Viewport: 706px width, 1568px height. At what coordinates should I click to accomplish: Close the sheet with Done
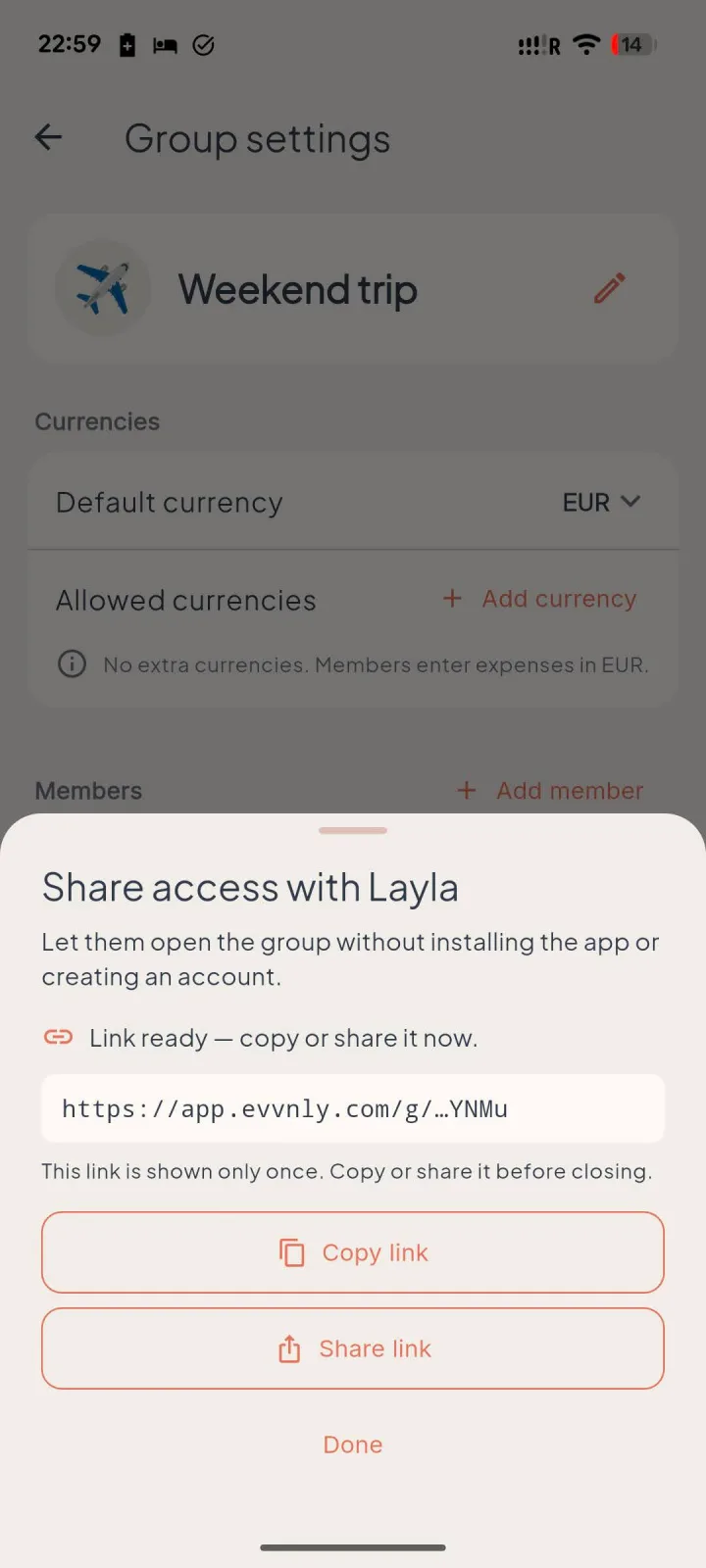tap(353, 1445)
